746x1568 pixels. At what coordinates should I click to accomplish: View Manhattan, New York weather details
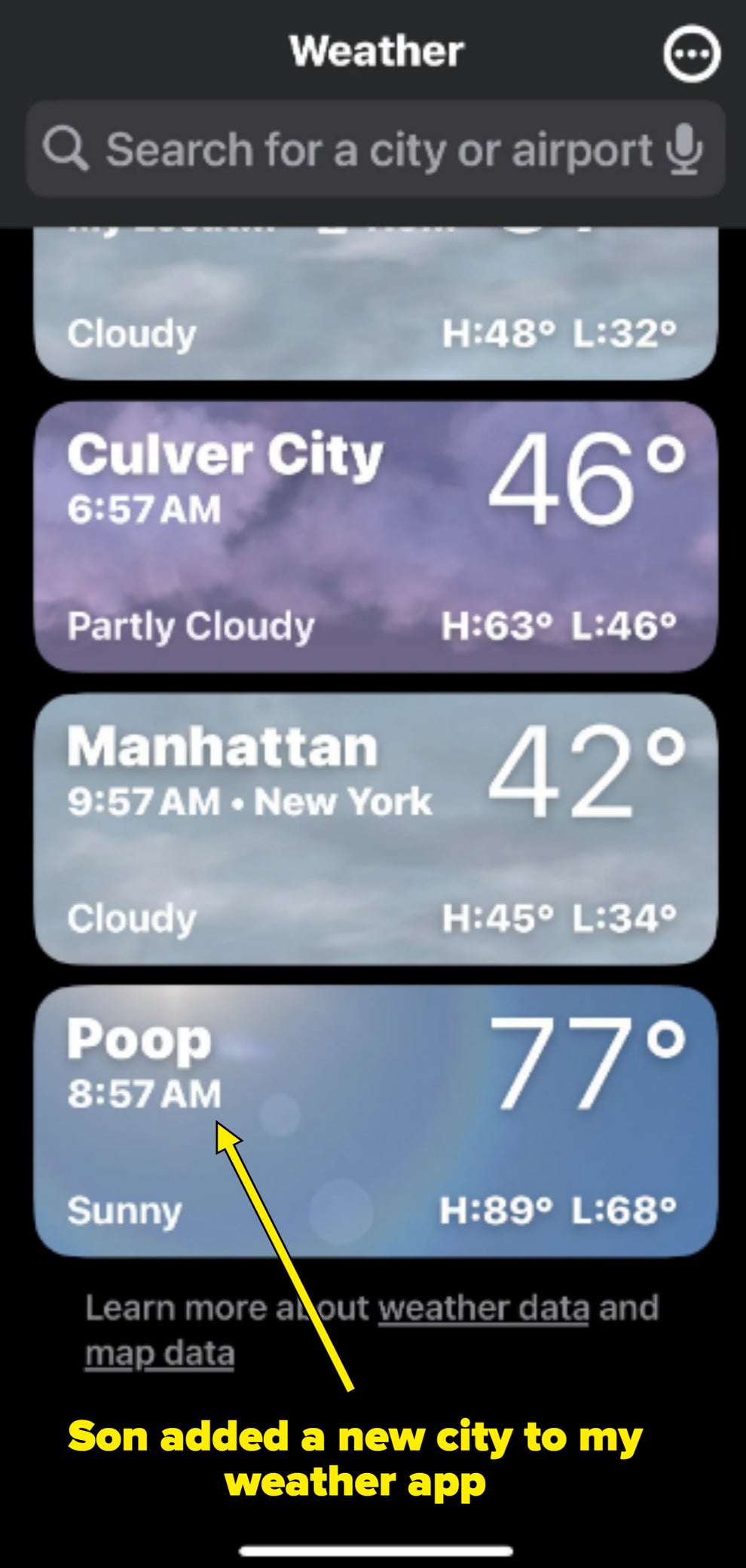[x=375, y=829]
